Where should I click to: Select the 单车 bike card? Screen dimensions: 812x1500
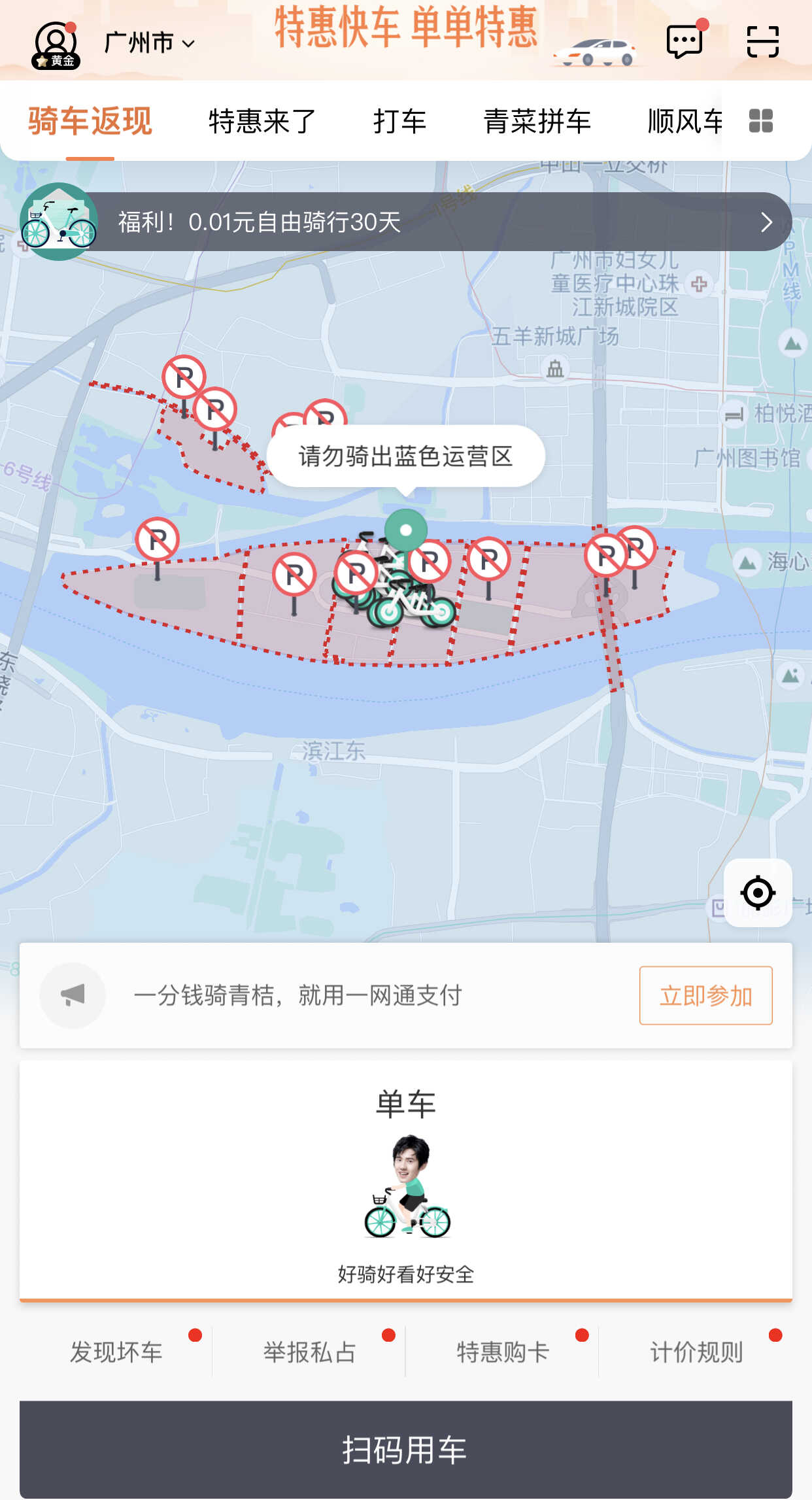[x=406, y=1181]
